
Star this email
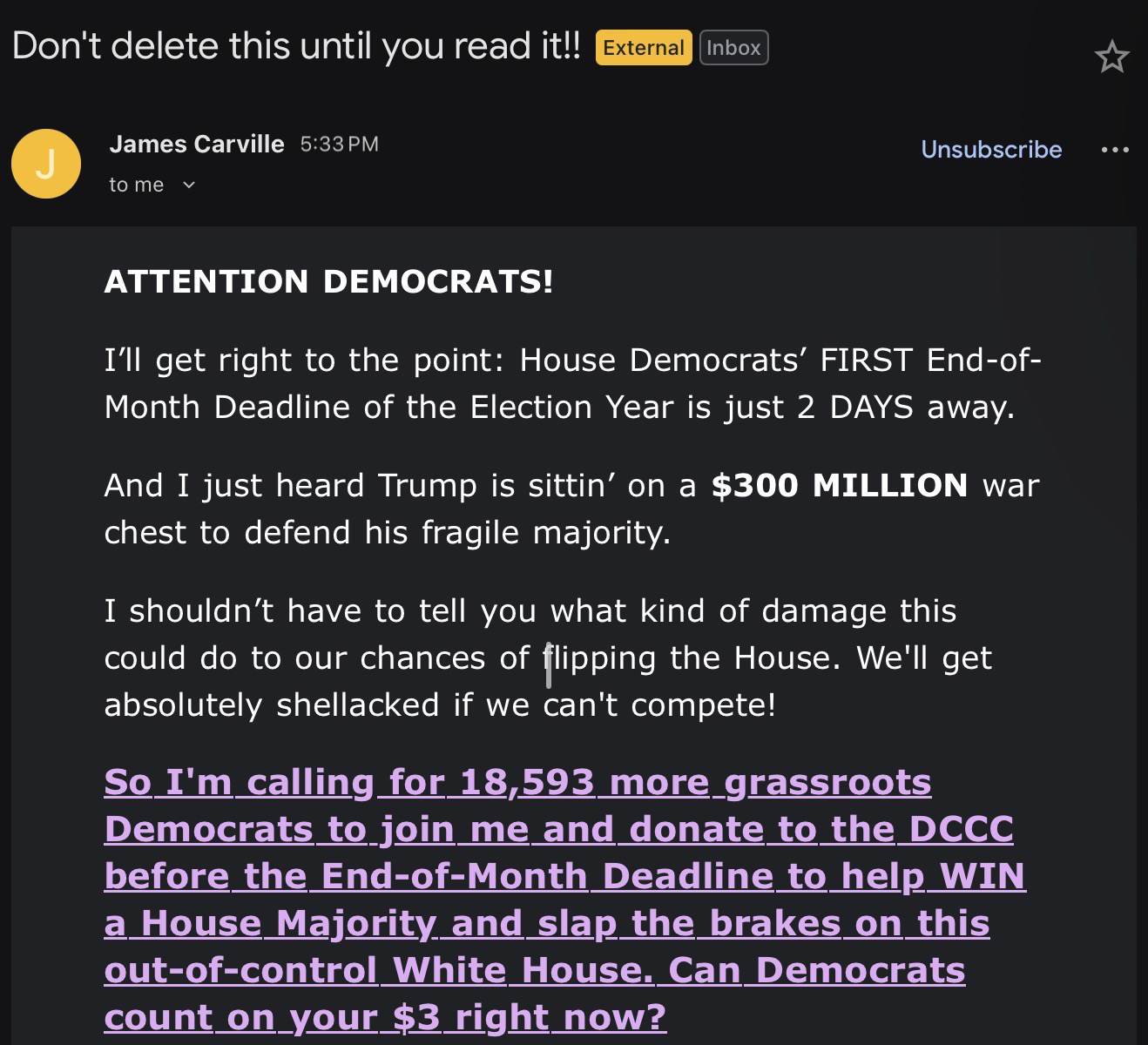(1111, 57)
